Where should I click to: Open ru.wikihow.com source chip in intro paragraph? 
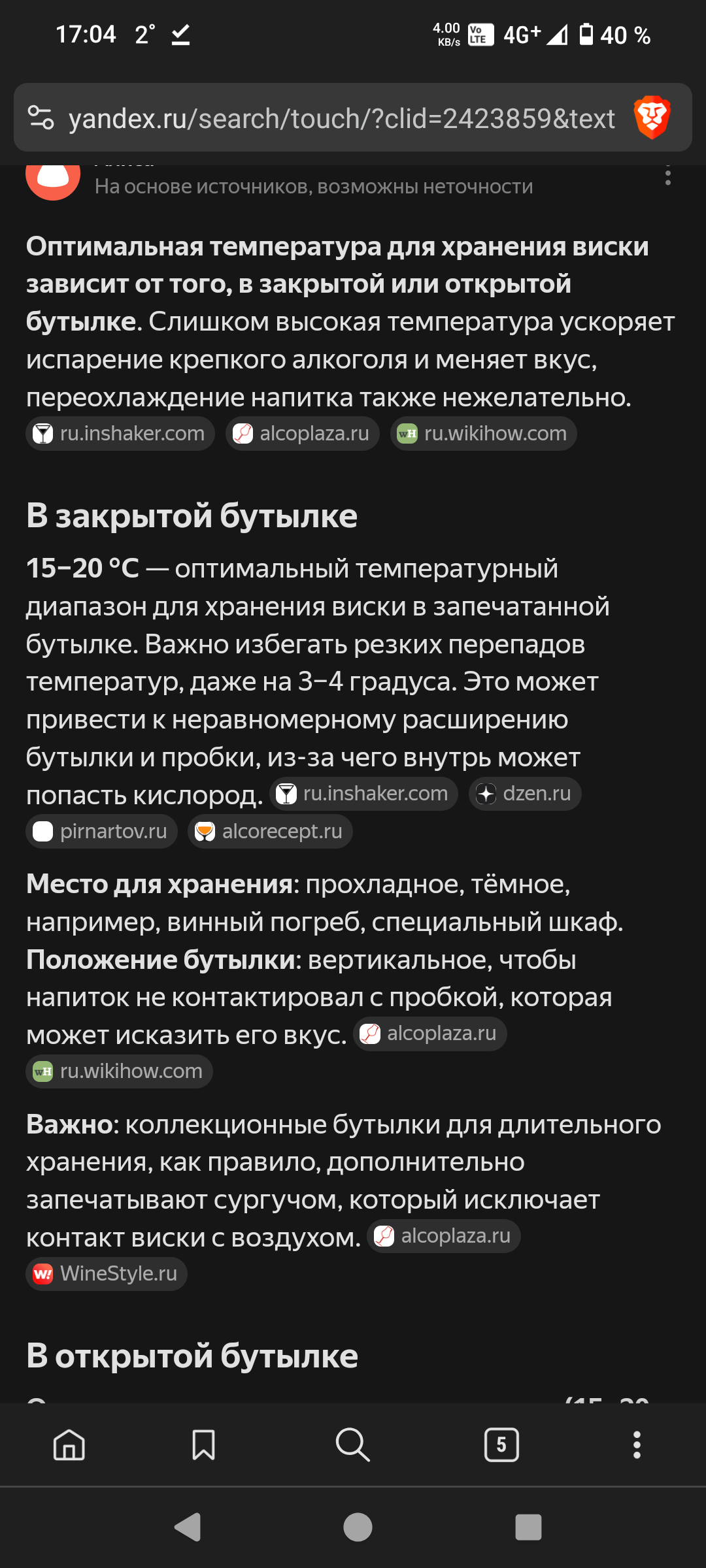click(x=483, y=434)
